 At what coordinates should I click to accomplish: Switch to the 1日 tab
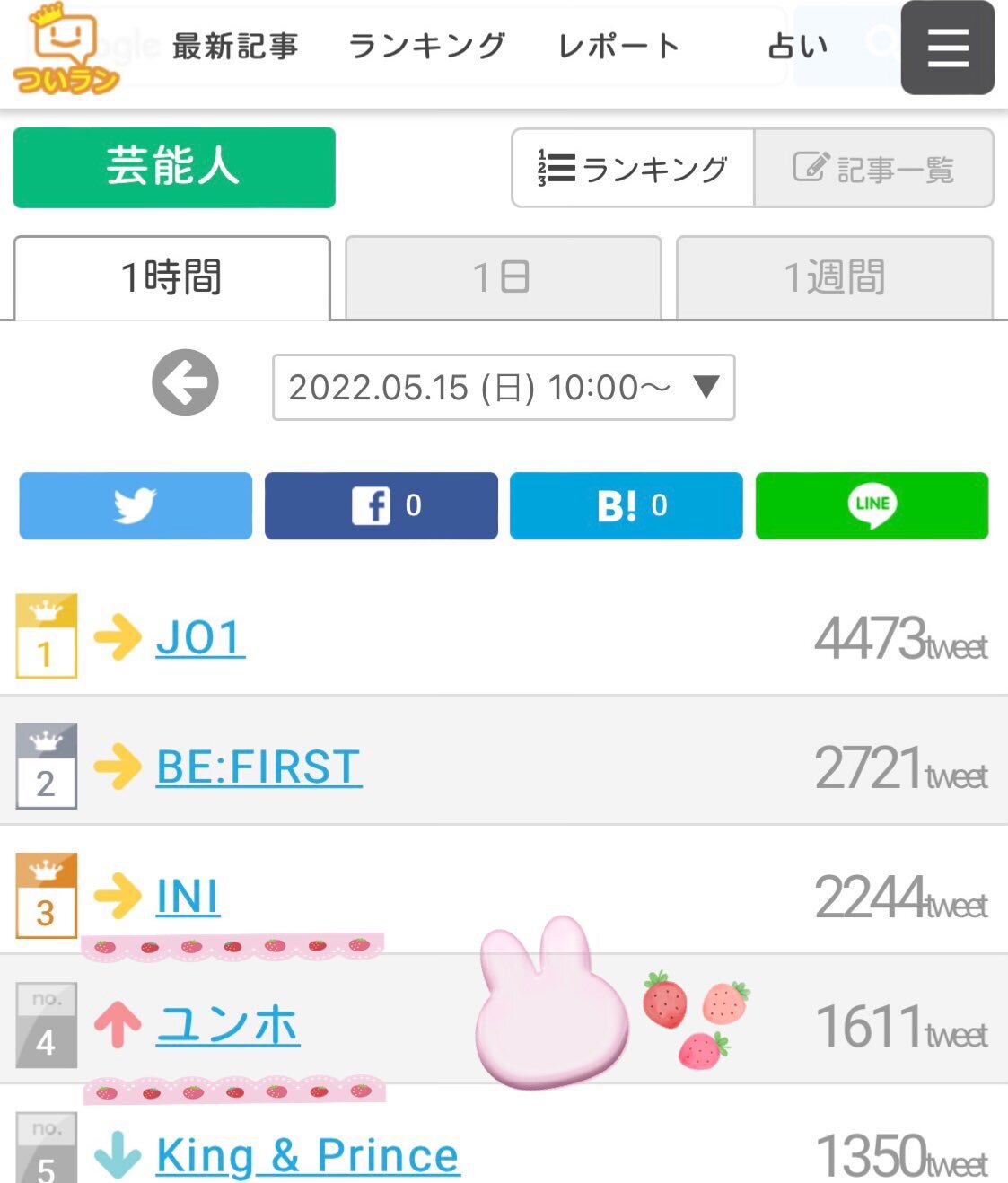click(503, 277)
